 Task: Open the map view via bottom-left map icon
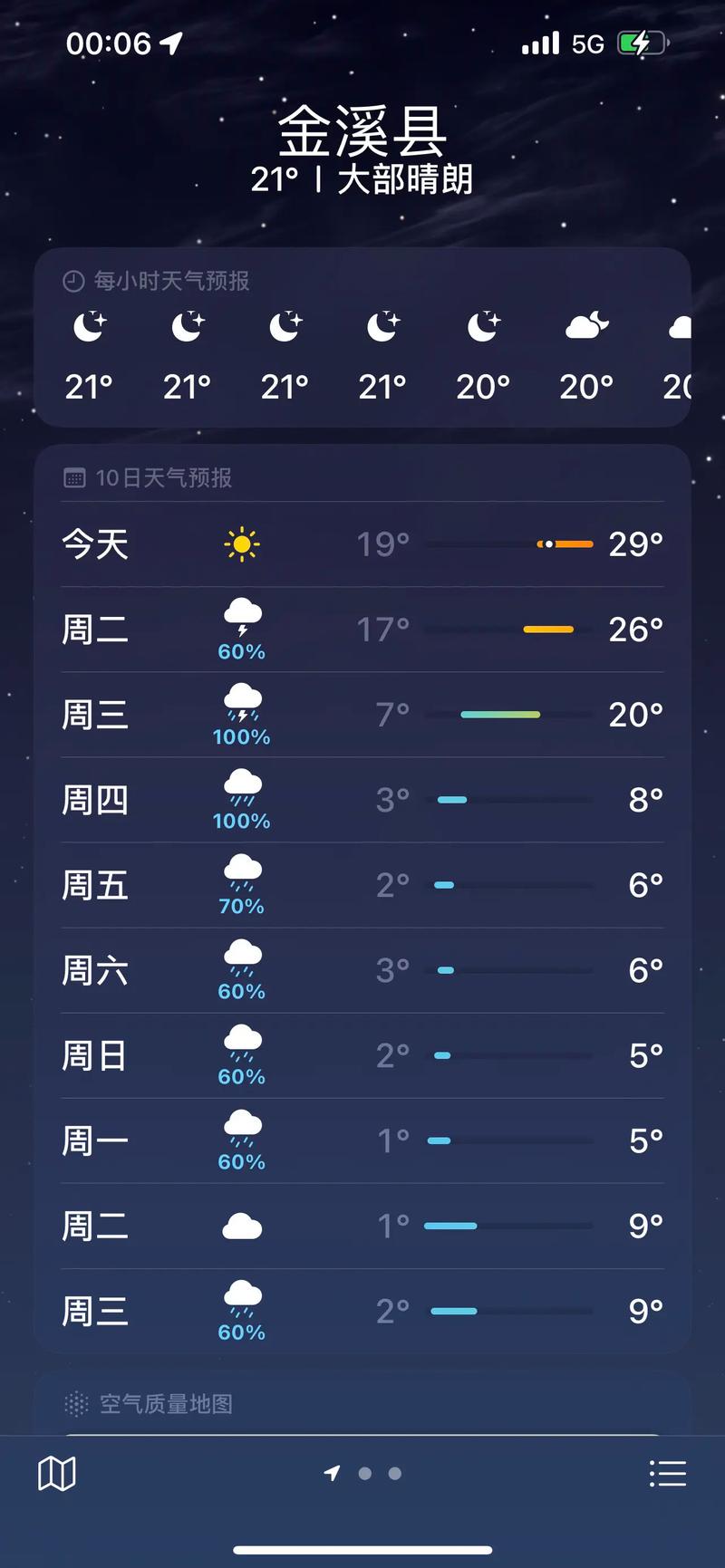(56, 1473)
